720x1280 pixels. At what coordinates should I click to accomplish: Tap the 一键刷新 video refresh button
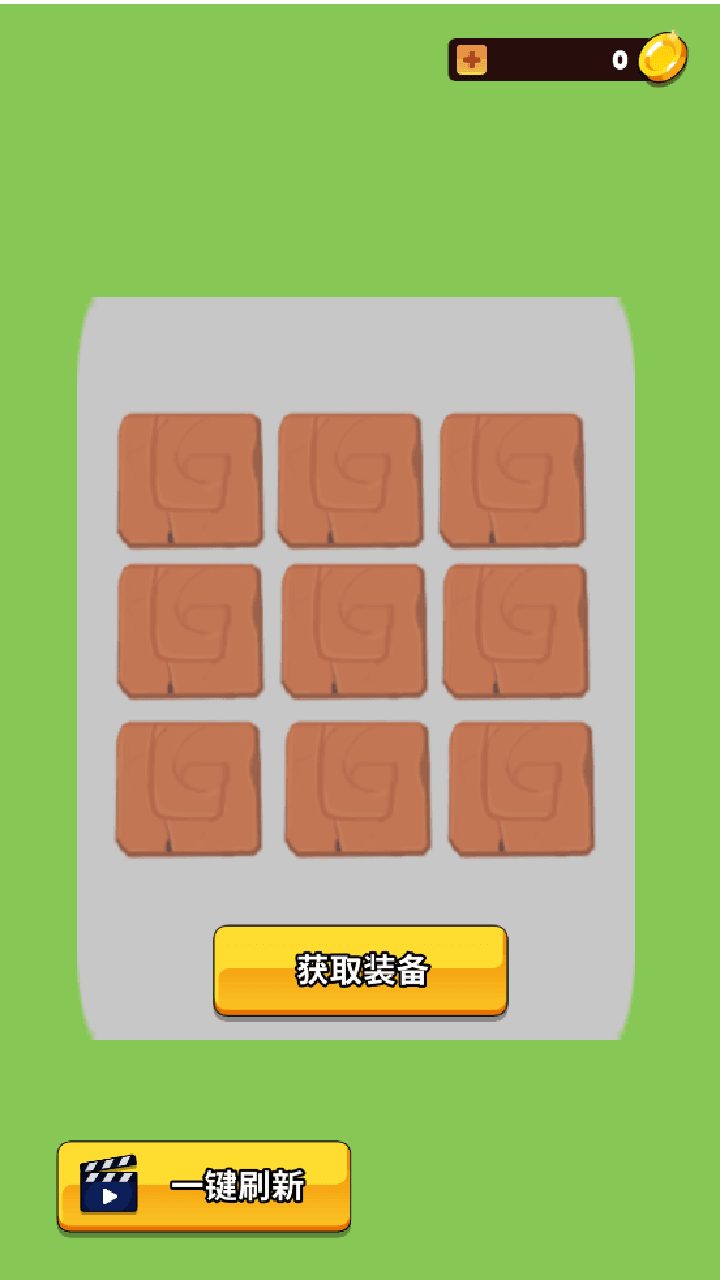pyautogui.click(x=204, y=1186)
